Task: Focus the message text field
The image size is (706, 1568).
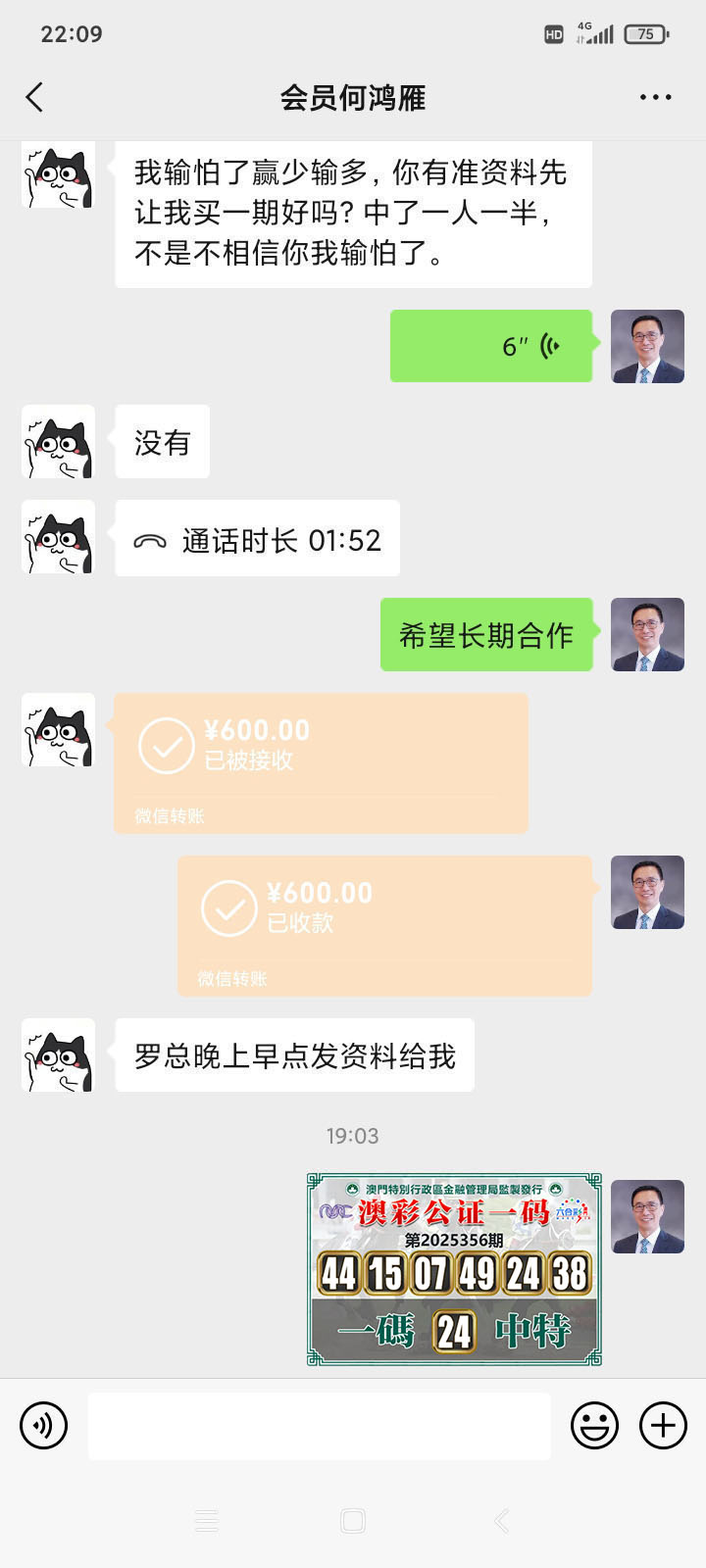Action: pyautogui.click(x=319, y=1426)
